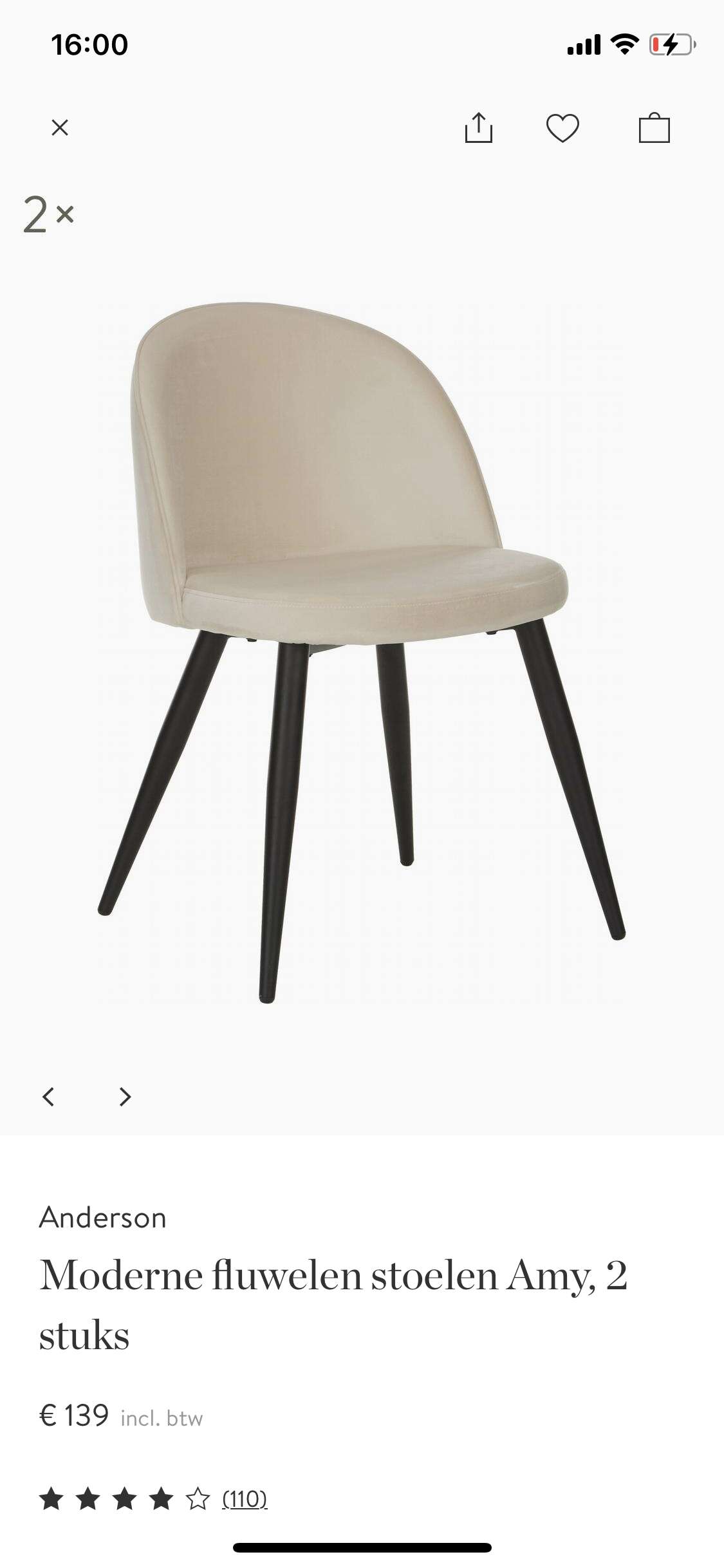724x1568 pixels.
Task: Open the 110 reviews link
Action: 245,1499
